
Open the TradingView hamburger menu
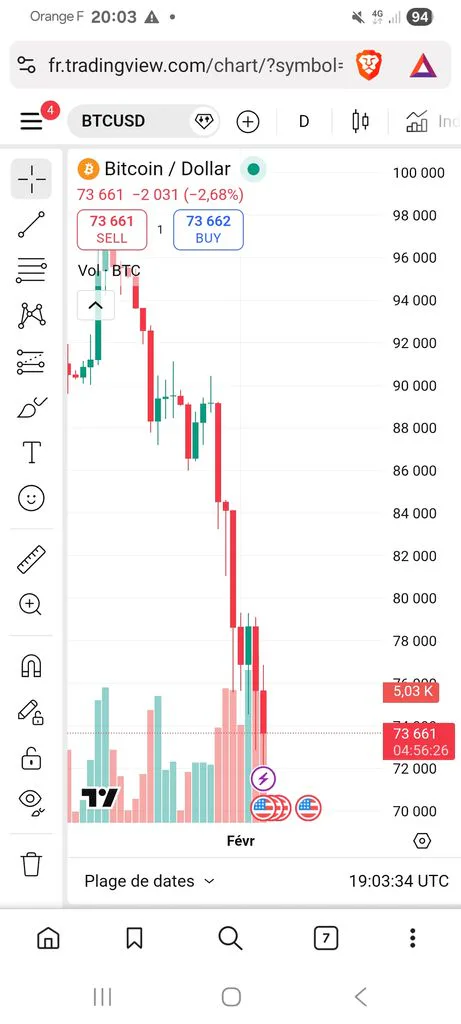click(31, 121)
